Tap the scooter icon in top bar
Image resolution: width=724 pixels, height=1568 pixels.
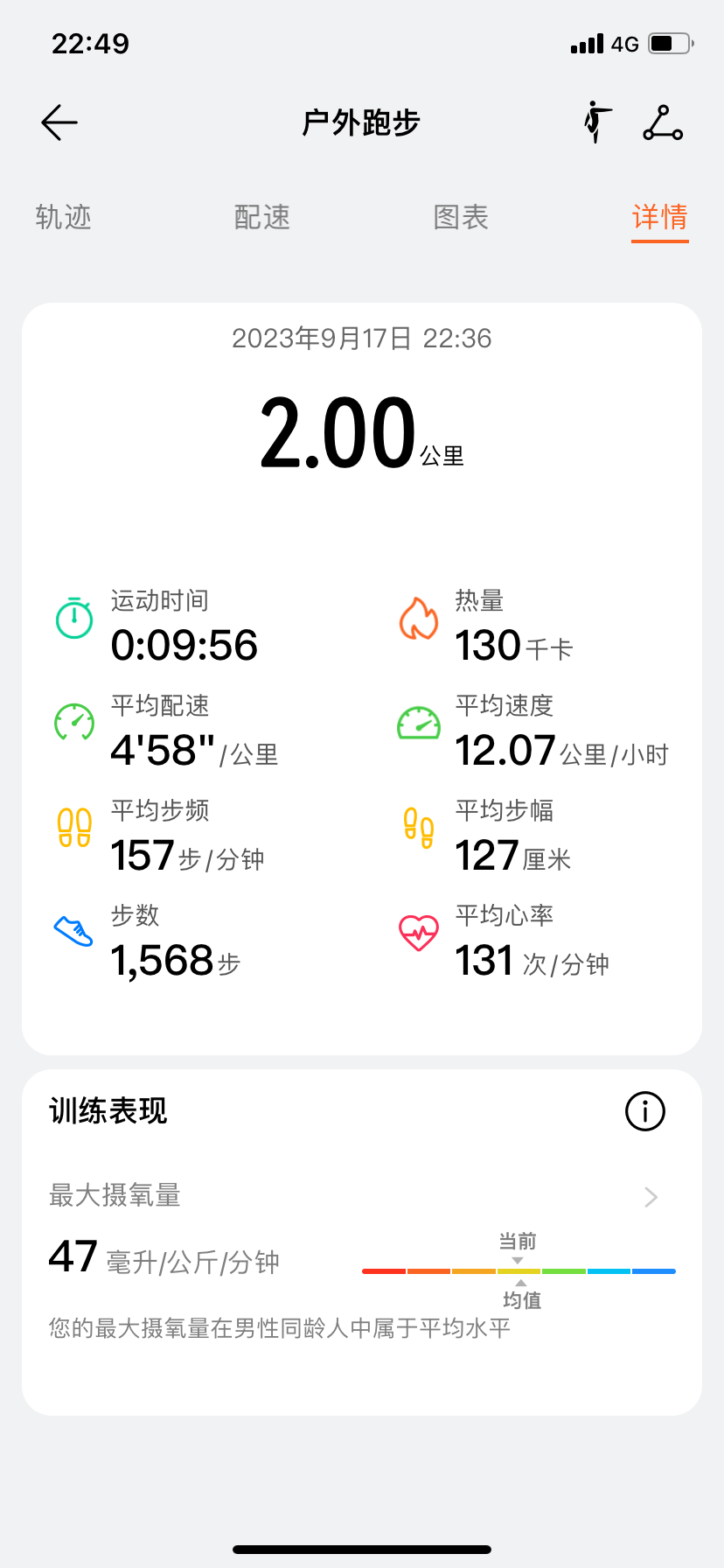pyautogui.click(x=662, y=123)
